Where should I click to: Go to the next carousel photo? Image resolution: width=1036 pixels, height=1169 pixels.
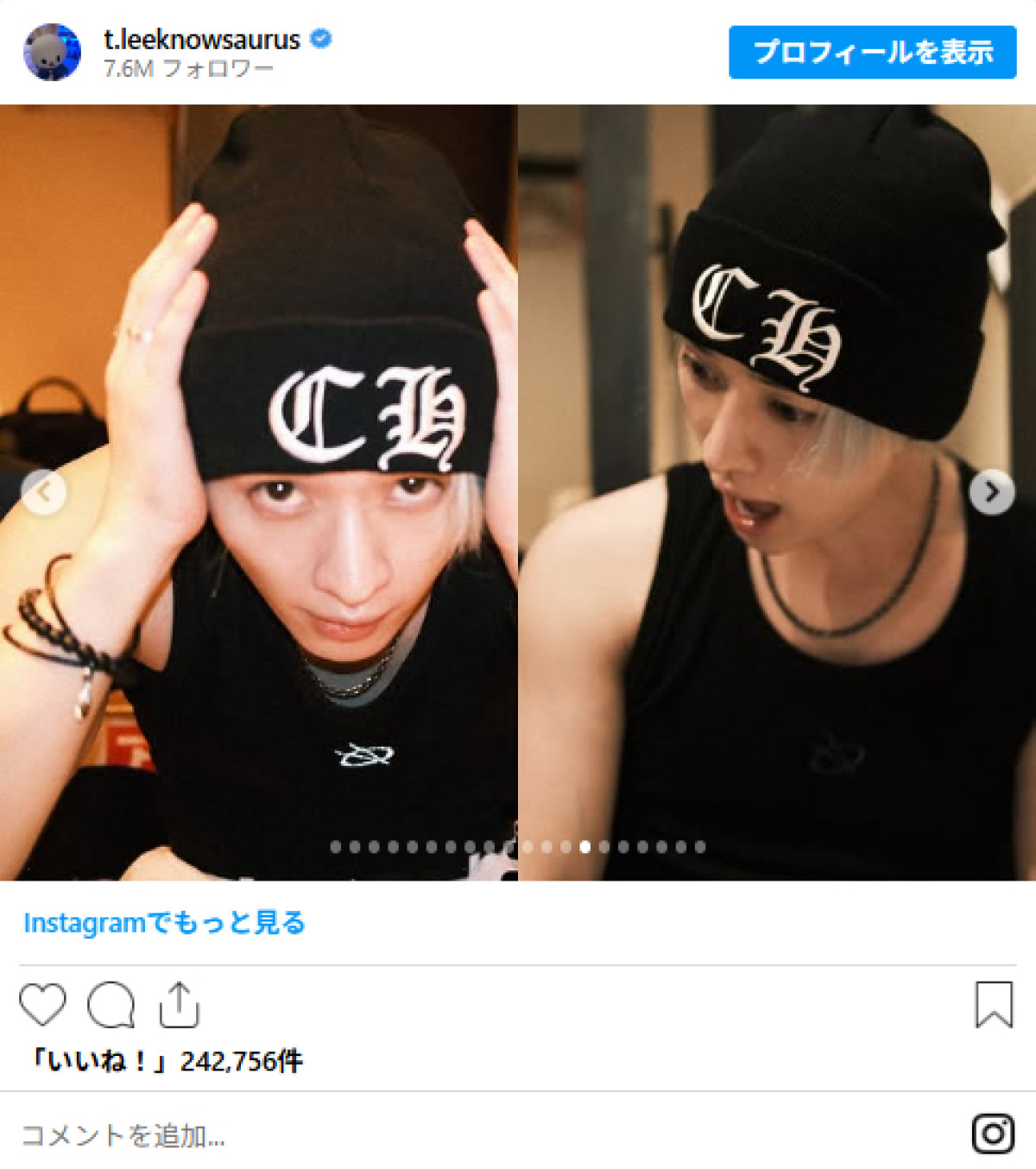[x=991, y=492]
